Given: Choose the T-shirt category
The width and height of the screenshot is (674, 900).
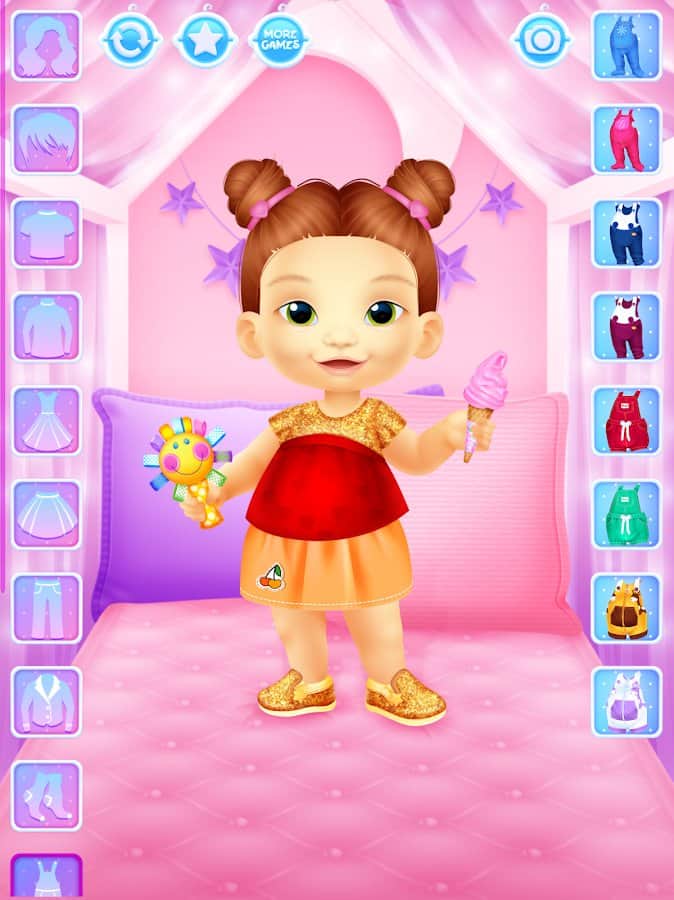Looking at the screenshot, I should (47, 233).
